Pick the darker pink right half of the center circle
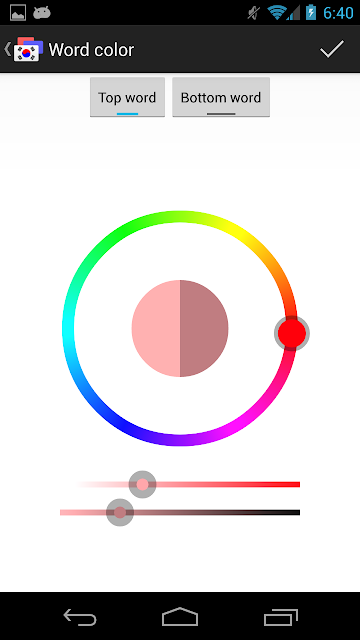360x640 pixels. (x=204, y=328)
